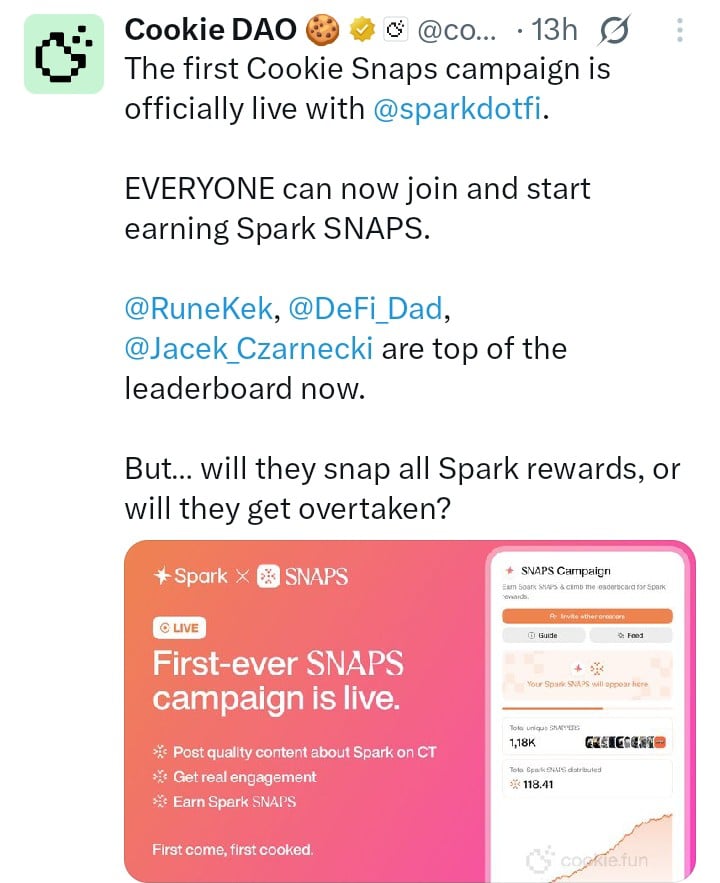Viewport: 720px width, 883px height.
Task: Open Cookie DAO's name in tweet header
Action: tap(210, 31)
